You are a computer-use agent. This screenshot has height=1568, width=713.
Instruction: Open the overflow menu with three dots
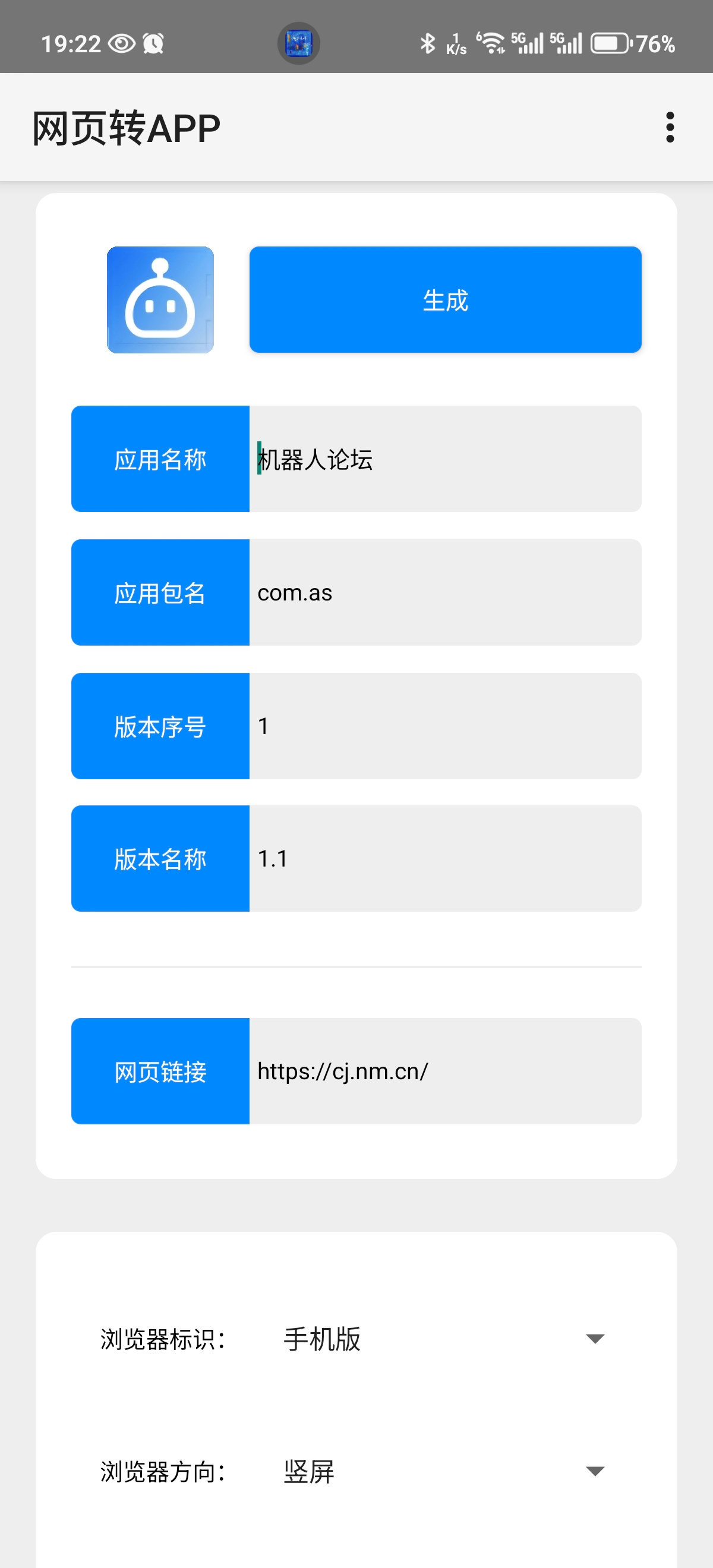click(670, 127)
